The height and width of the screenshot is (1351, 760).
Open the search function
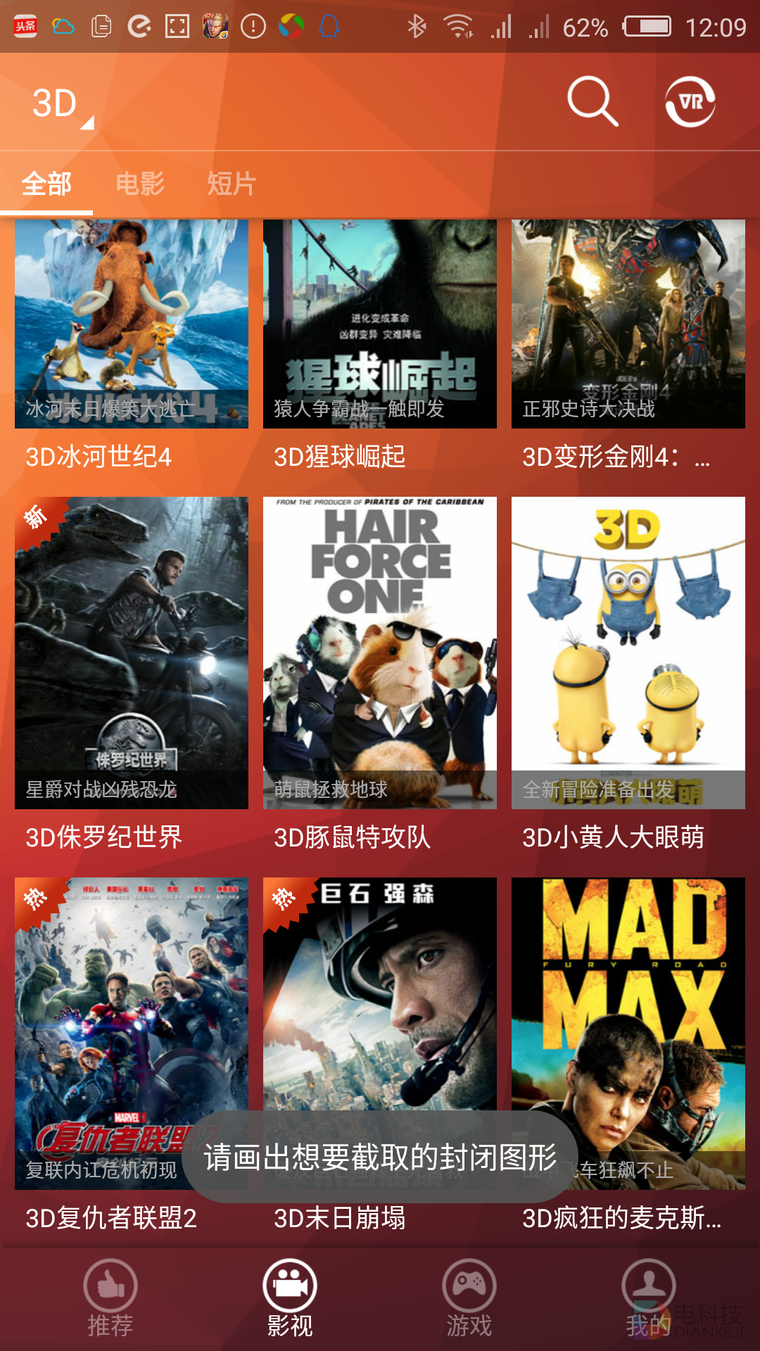[590, 100]
